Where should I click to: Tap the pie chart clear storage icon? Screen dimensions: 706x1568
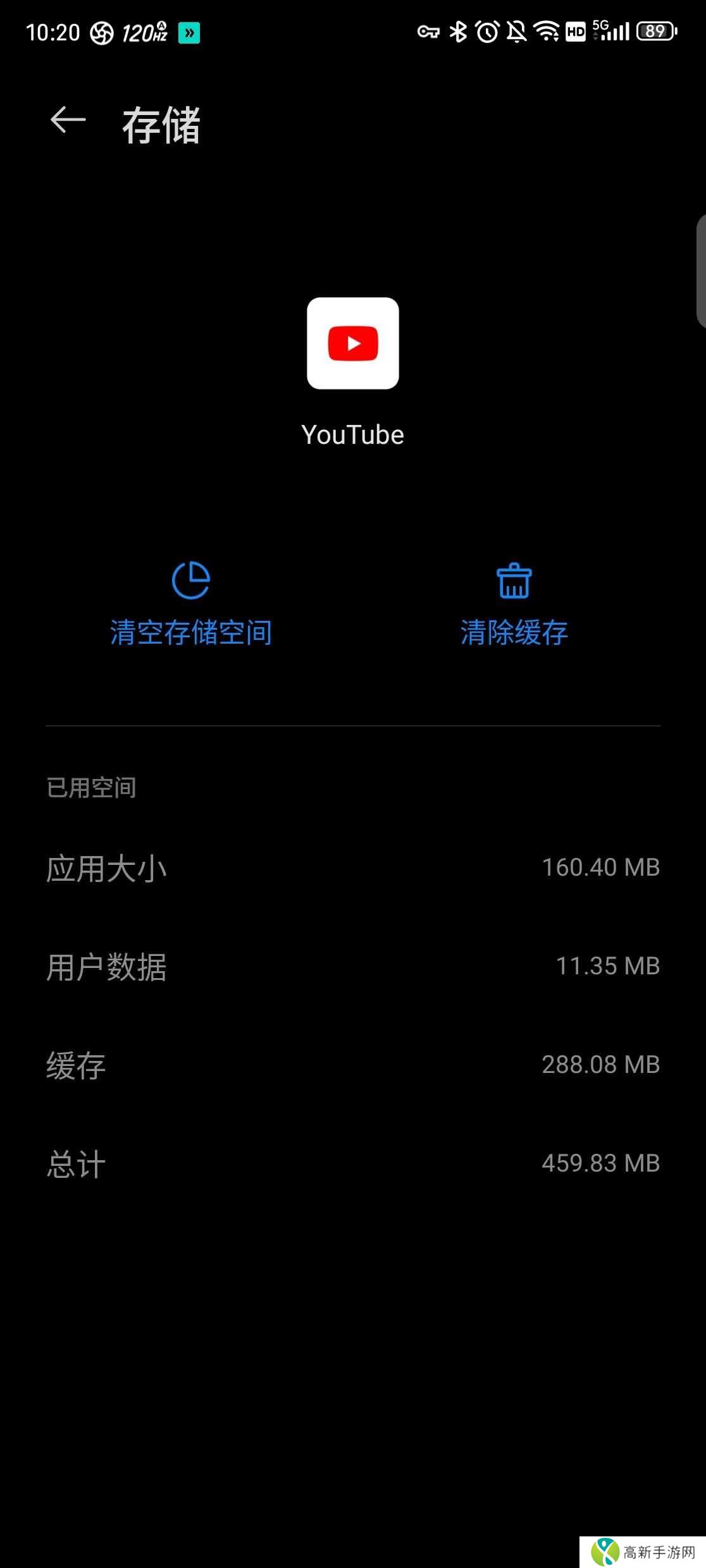point(192,580)
